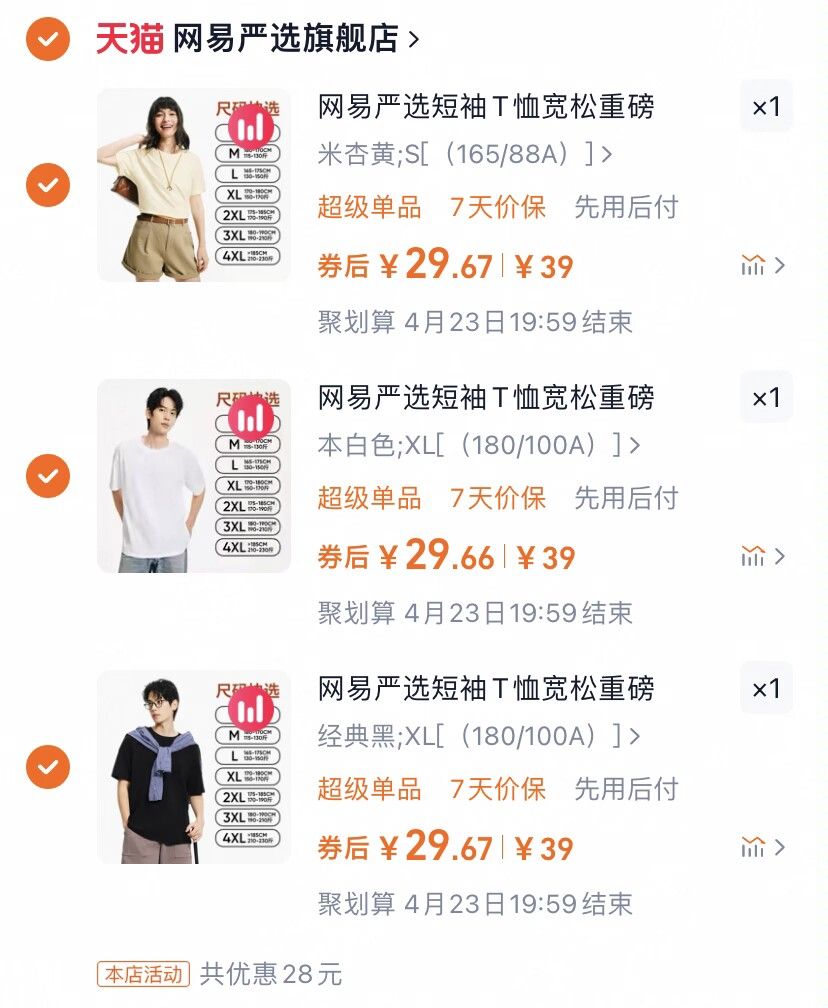View price trend for 米杏黄 T-shirt
This screenshot has height=1008, width=828.
[x=763, y=265]
